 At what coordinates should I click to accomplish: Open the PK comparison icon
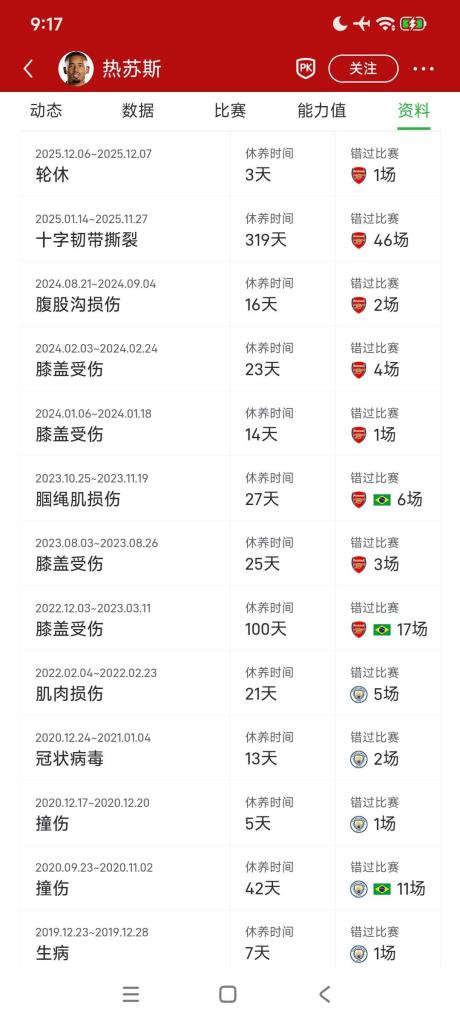(x=305, y=68)
